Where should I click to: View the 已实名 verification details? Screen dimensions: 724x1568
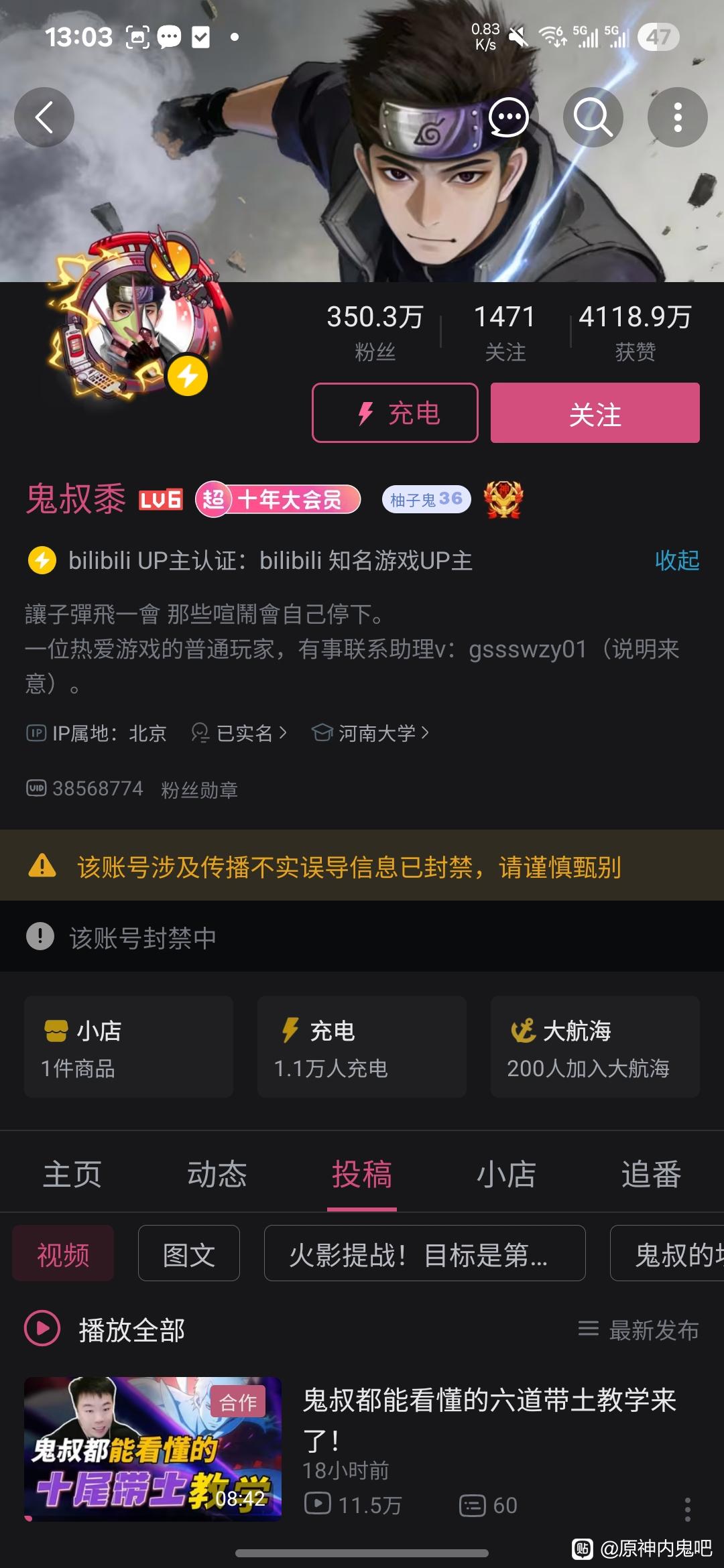point(240,733)
